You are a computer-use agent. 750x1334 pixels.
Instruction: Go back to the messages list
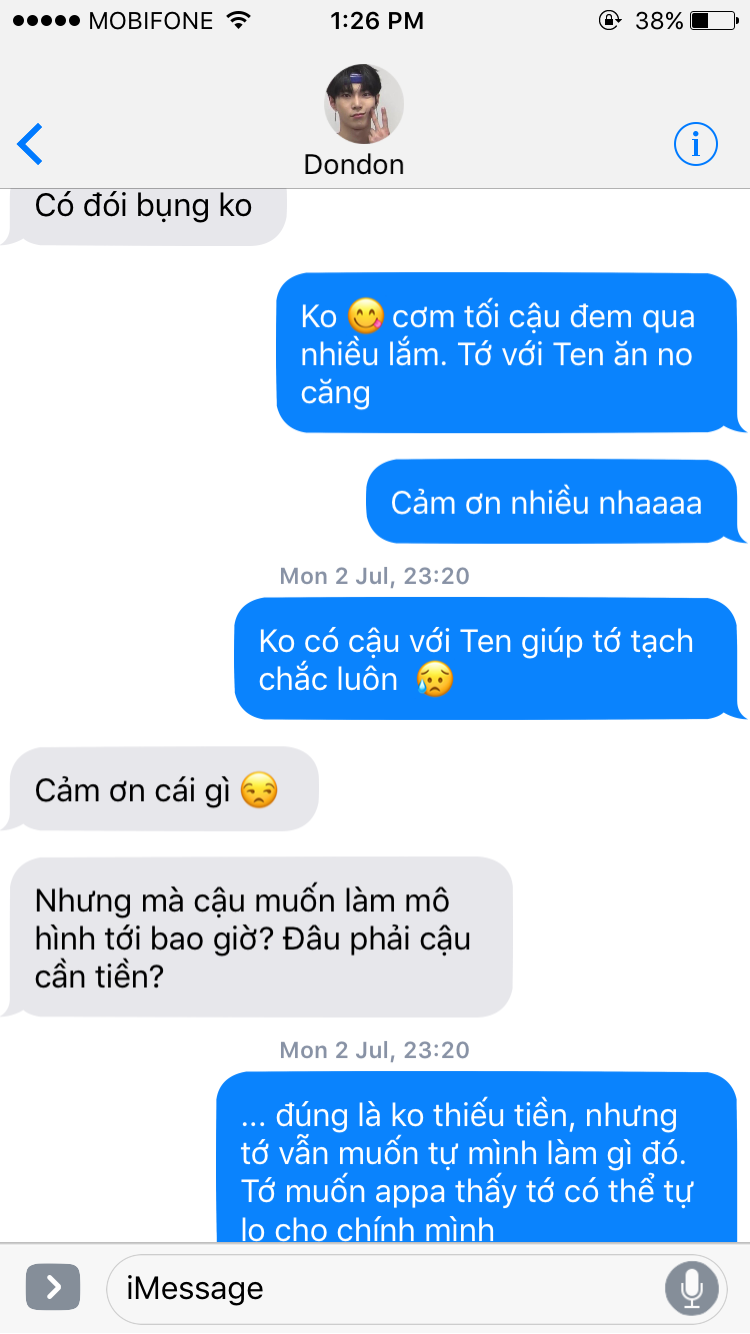tap(31, 145)
